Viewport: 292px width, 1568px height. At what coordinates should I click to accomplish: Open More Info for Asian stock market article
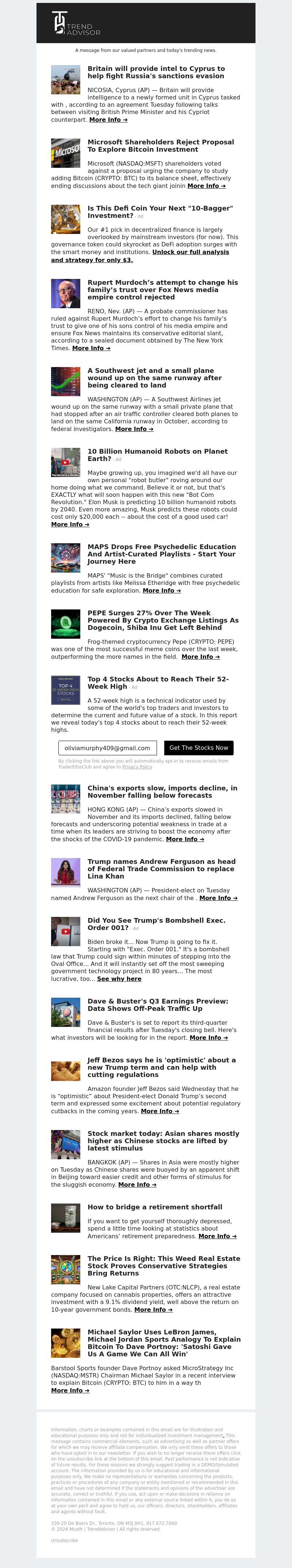[x=137, y=1184]
